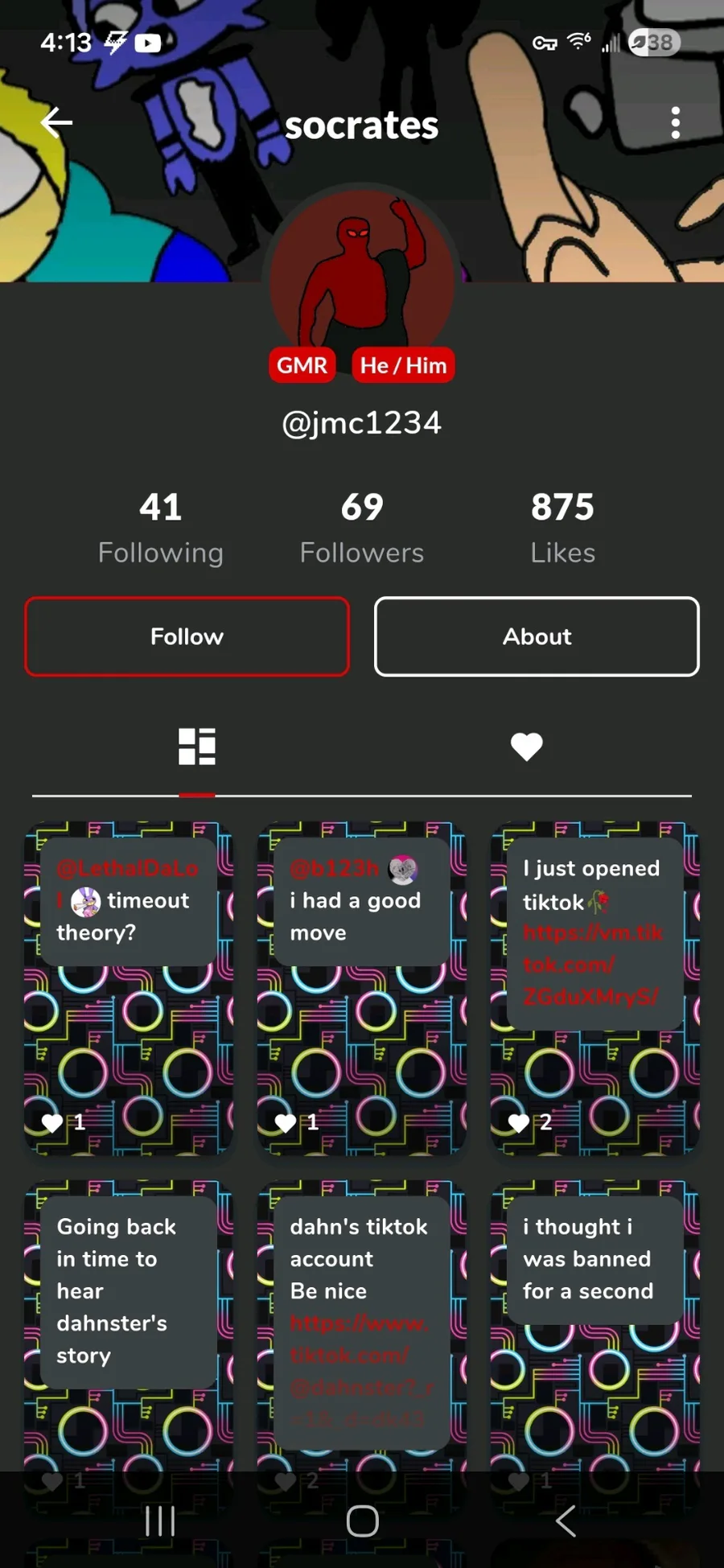Image resolution: width=724 pixels, height=1568 pixels.
Task: Open the "I just opened tiktok" post
Action: (595, 989)
